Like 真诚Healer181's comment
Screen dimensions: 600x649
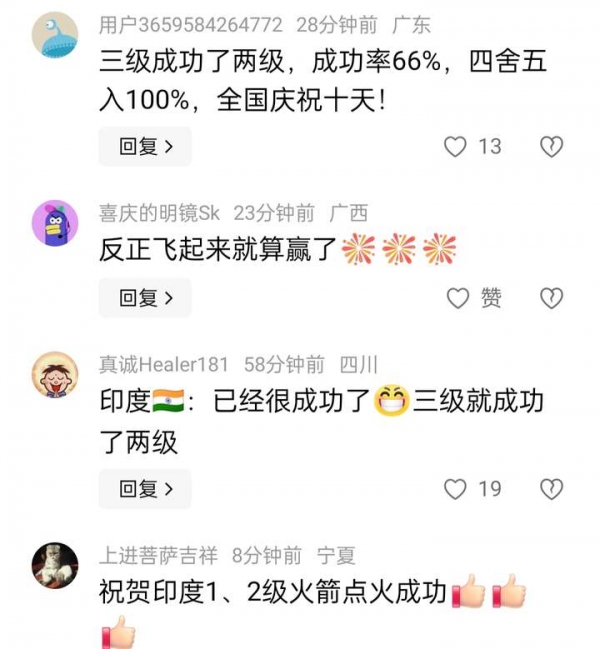(456, 489)
